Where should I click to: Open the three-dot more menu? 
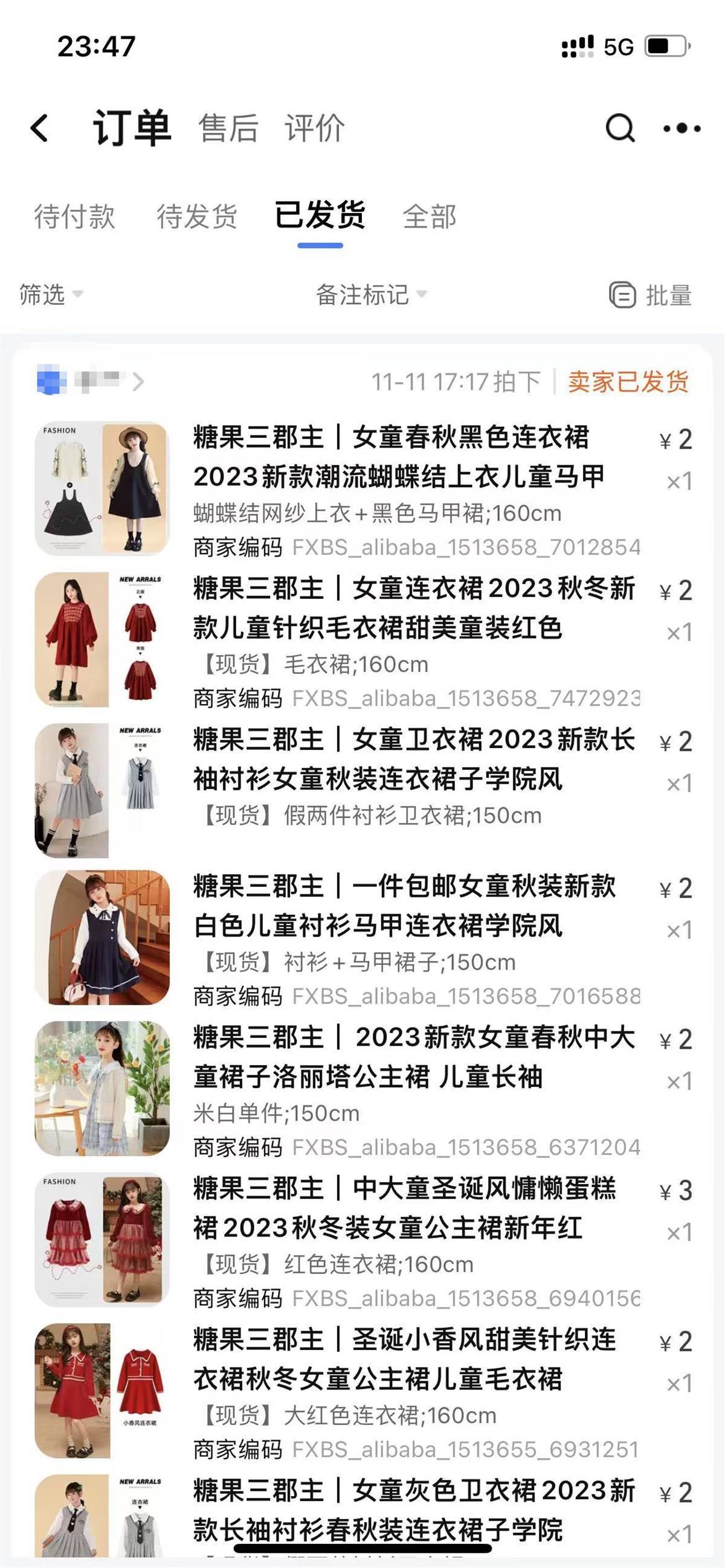point(681,129)
